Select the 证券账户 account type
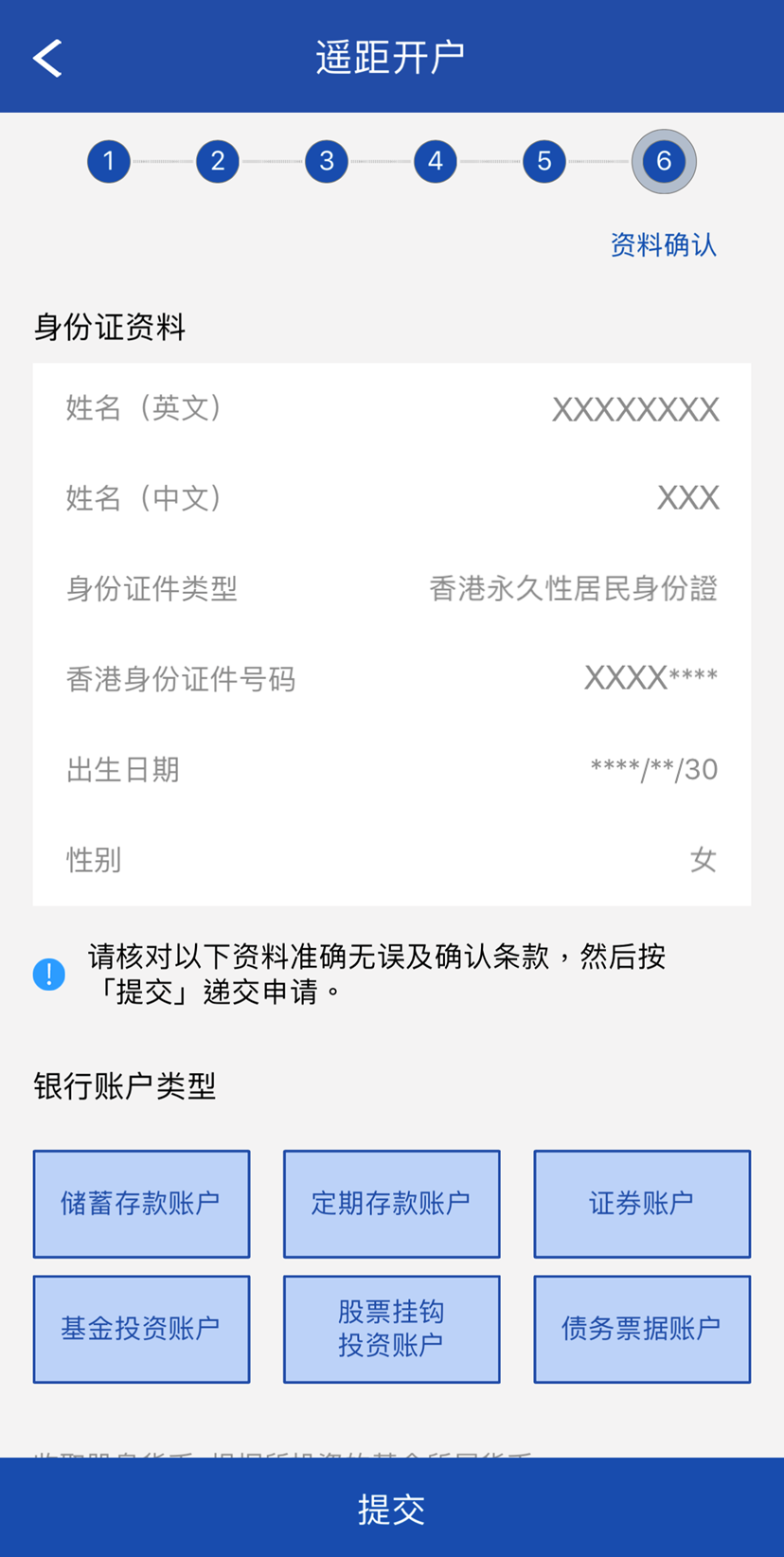The image size is (784, 1557). [642, 1204]
